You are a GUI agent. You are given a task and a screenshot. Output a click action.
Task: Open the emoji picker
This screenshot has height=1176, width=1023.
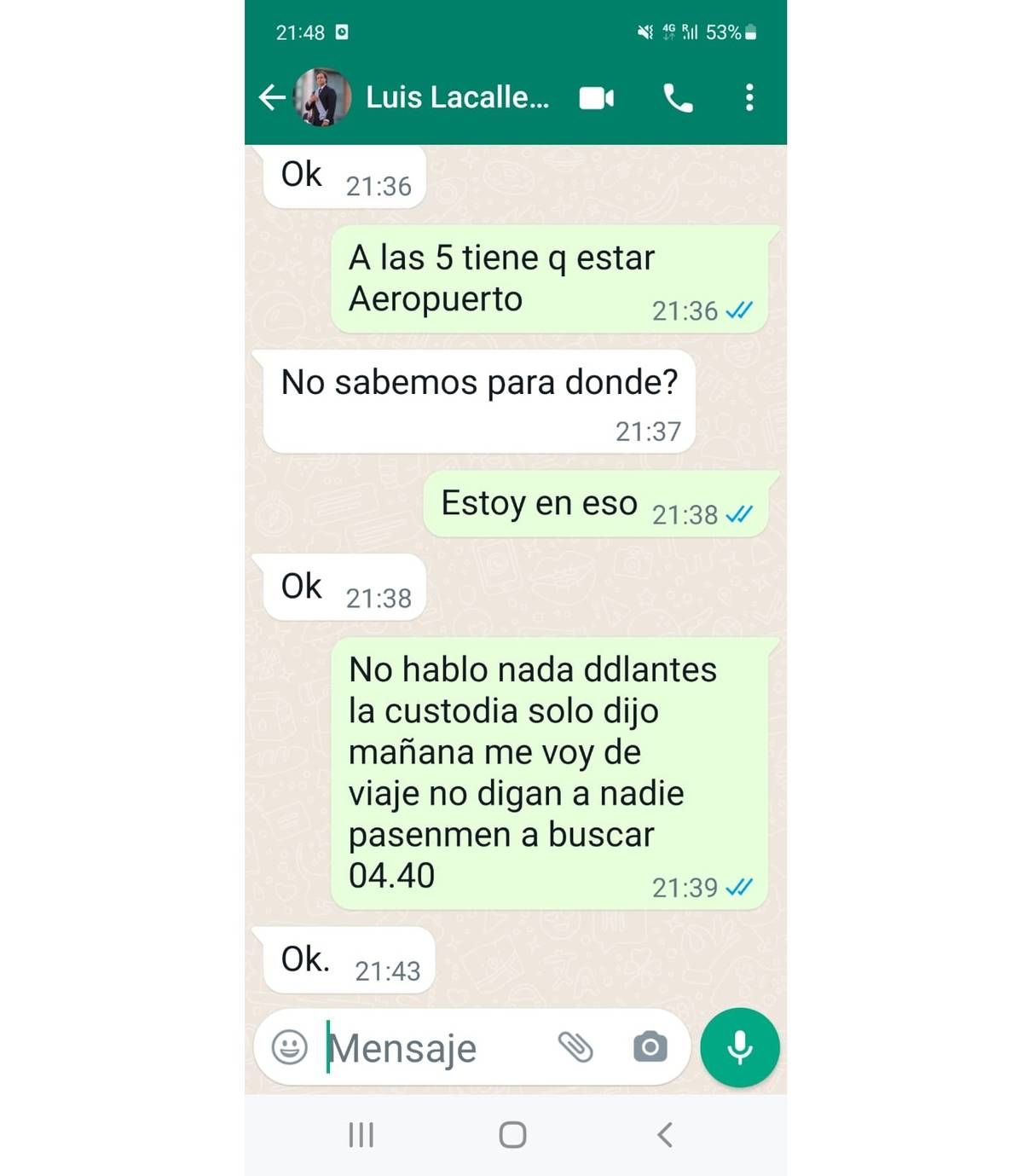pyautogui.click(x=291, y=1047)
